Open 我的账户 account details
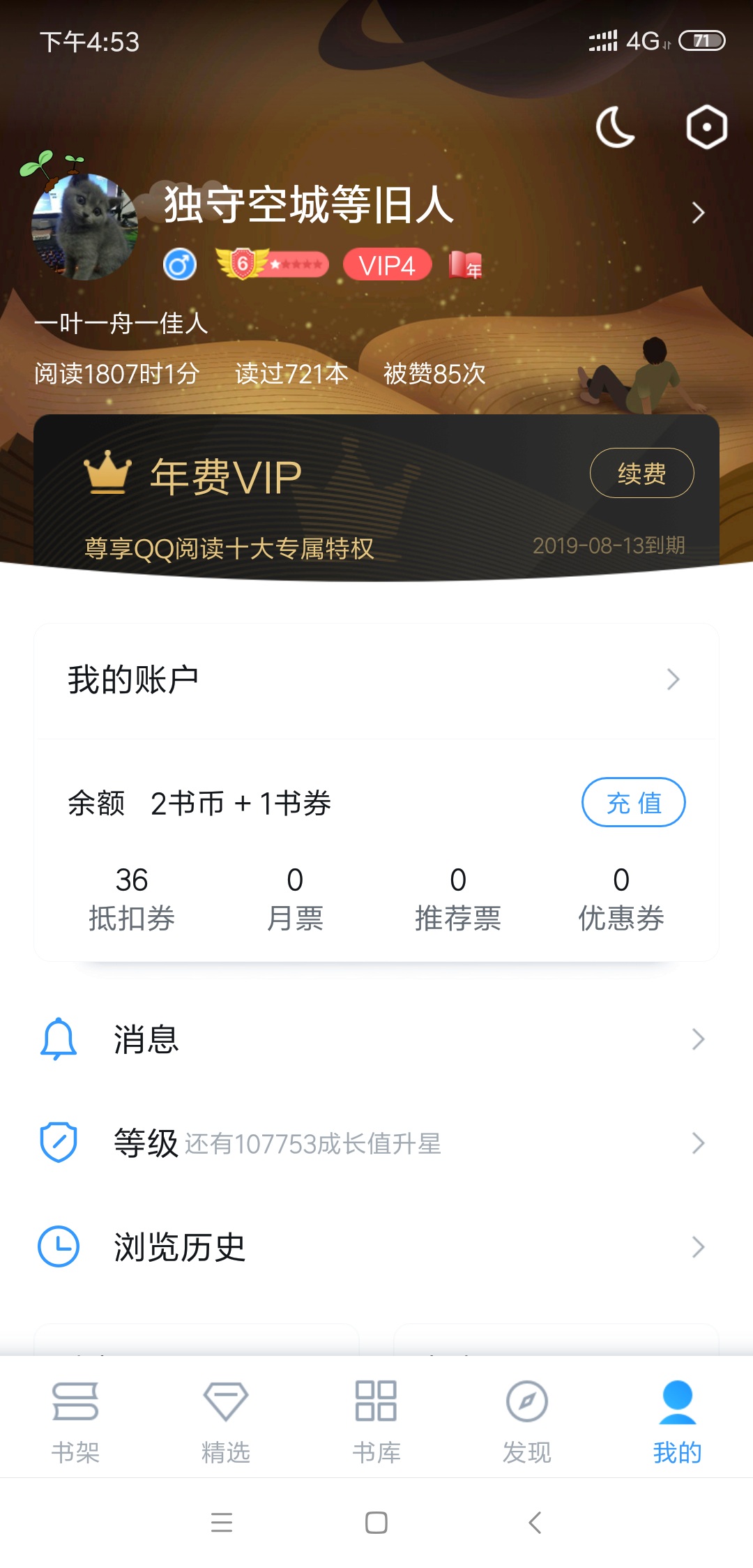 (376, 680)
